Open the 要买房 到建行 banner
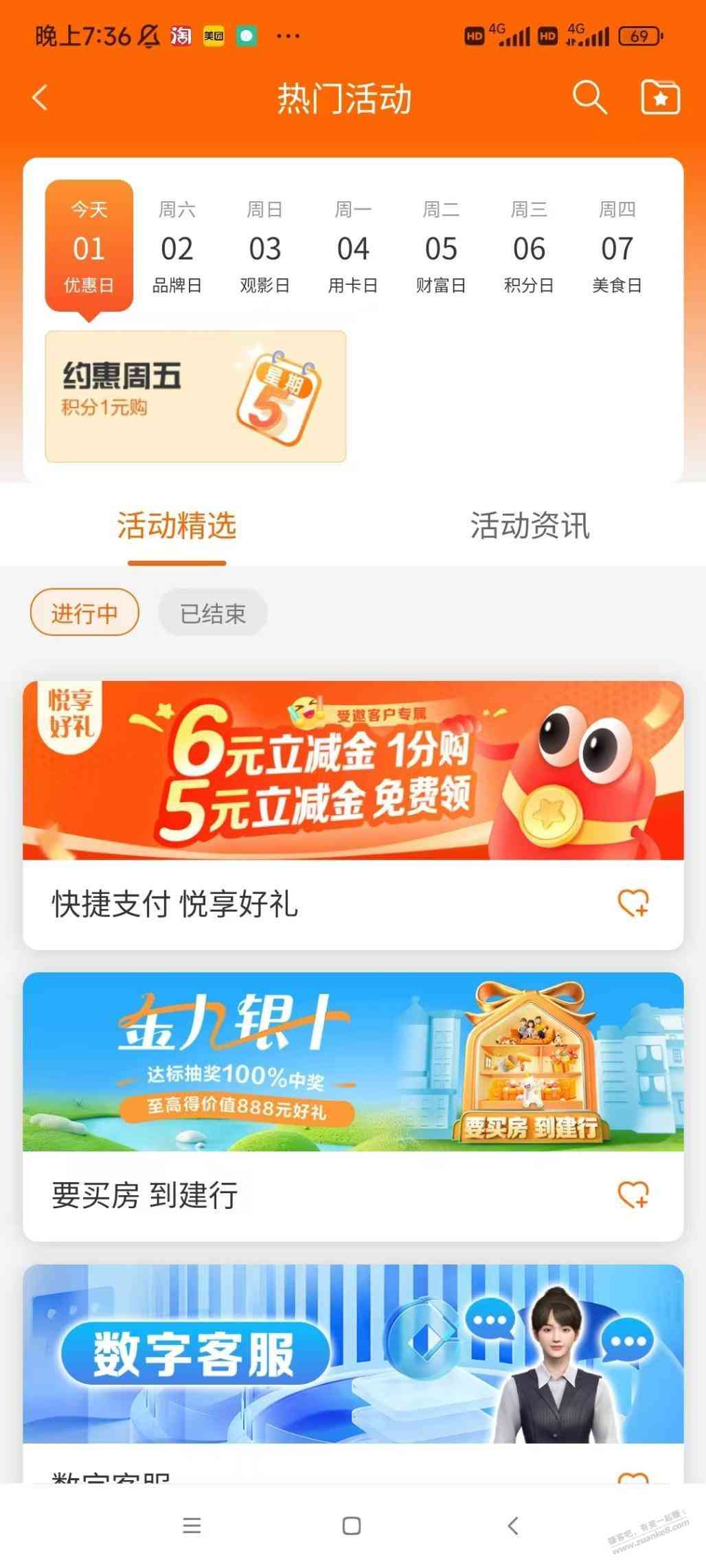Viewport: 706px width, 1568px height. pos(353,1062)
